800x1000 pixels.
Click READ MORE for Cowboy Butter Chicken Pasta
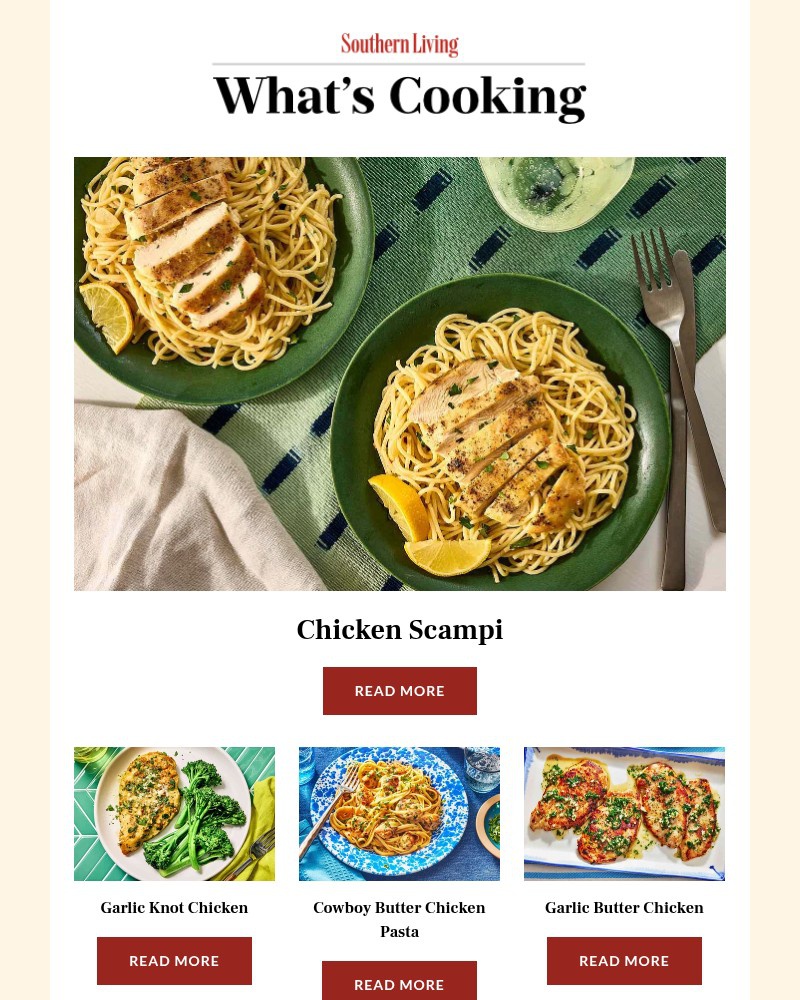399,984
